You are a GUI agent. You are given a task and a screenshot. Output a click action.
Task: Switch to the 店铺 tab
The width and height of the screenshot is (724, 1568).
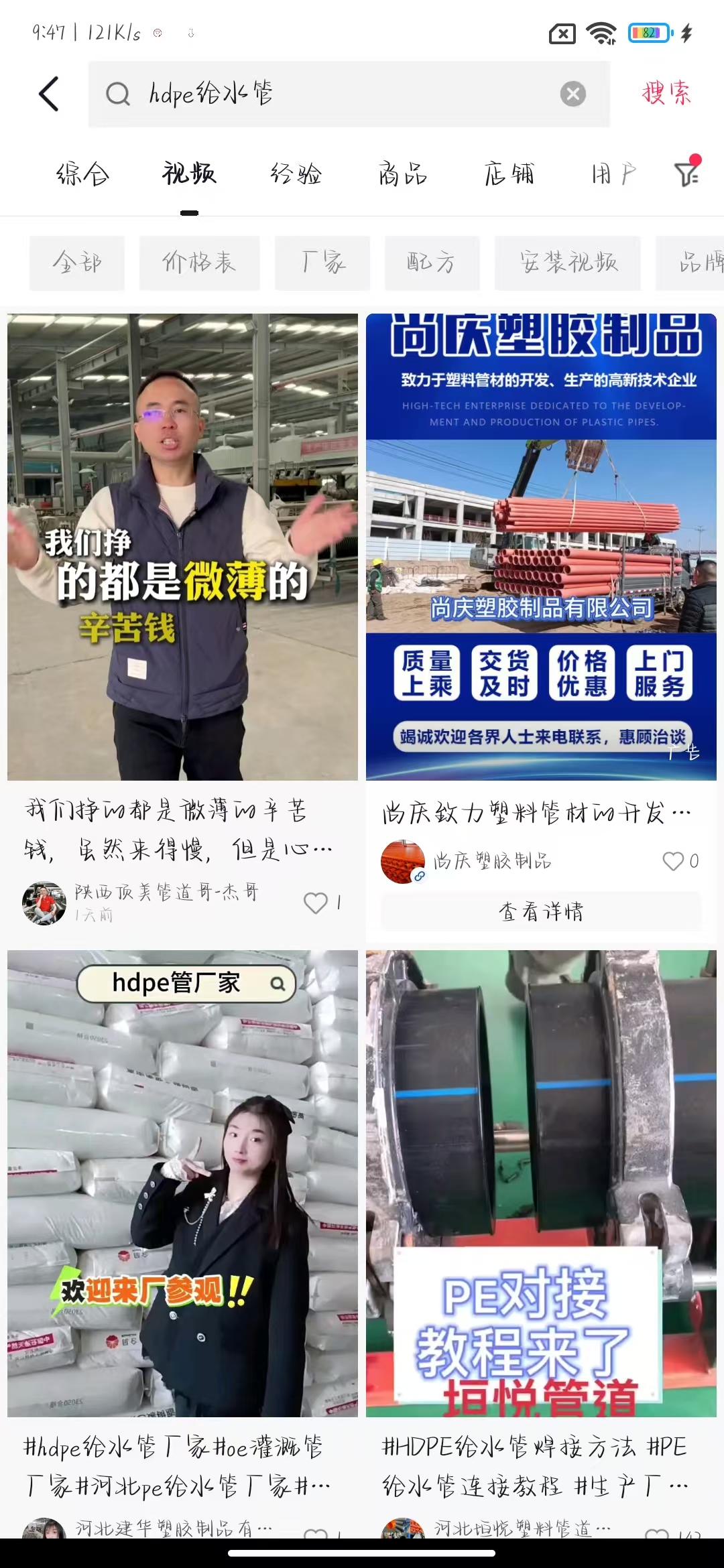coord(509,174)
